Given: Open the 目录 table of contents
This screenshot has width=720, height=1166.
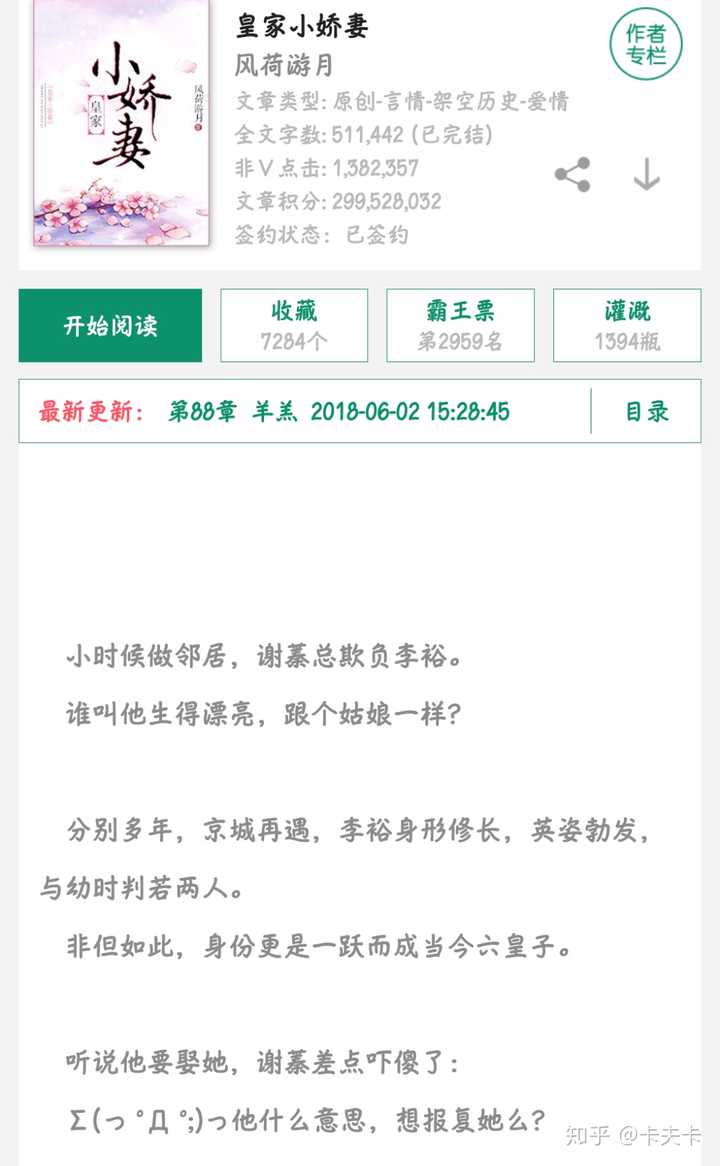Looking at the screenshot, I should 646,411.
